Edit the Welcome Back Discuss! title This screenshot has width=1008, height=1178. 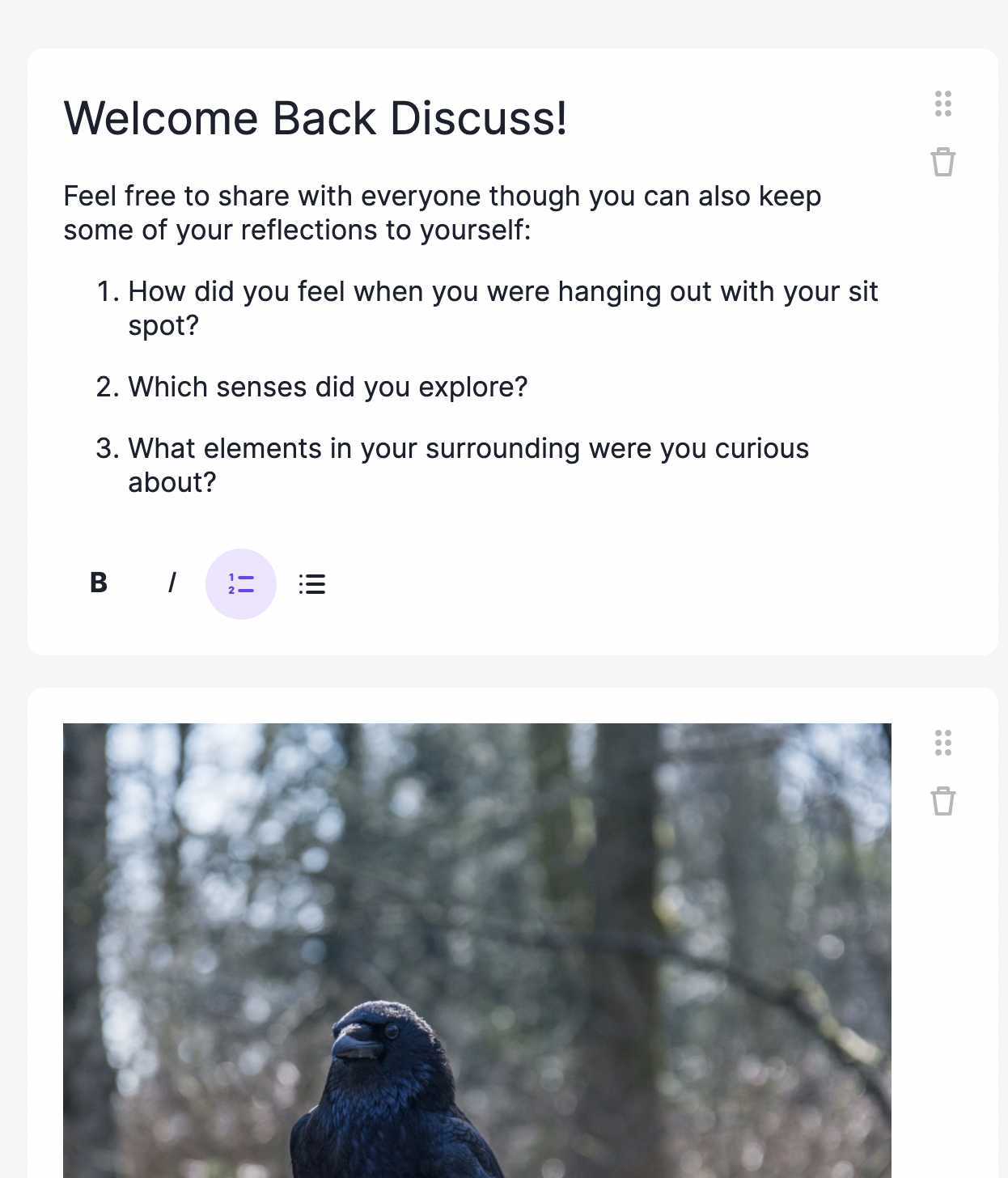coord(316,119)
